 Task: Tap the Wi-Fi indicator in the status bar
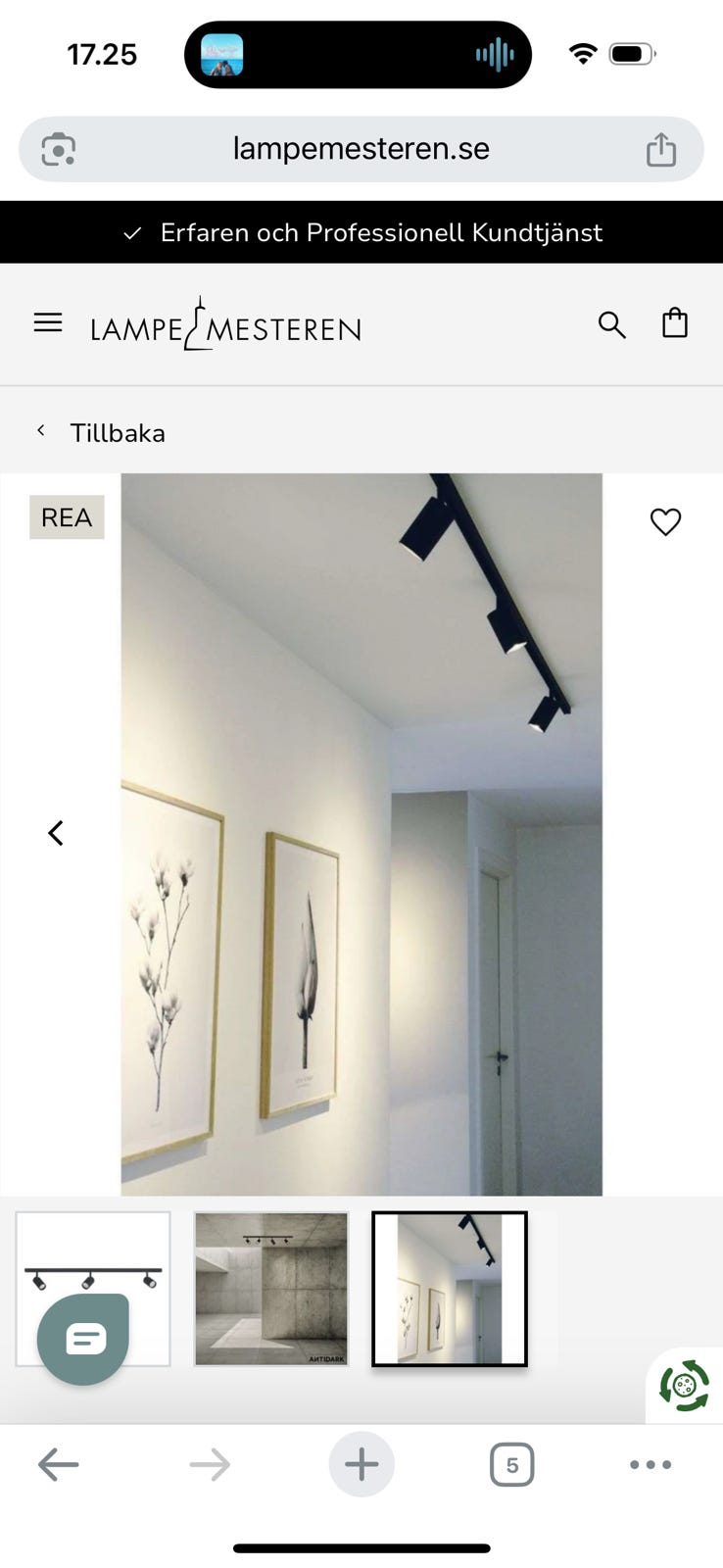pos(582,54)
